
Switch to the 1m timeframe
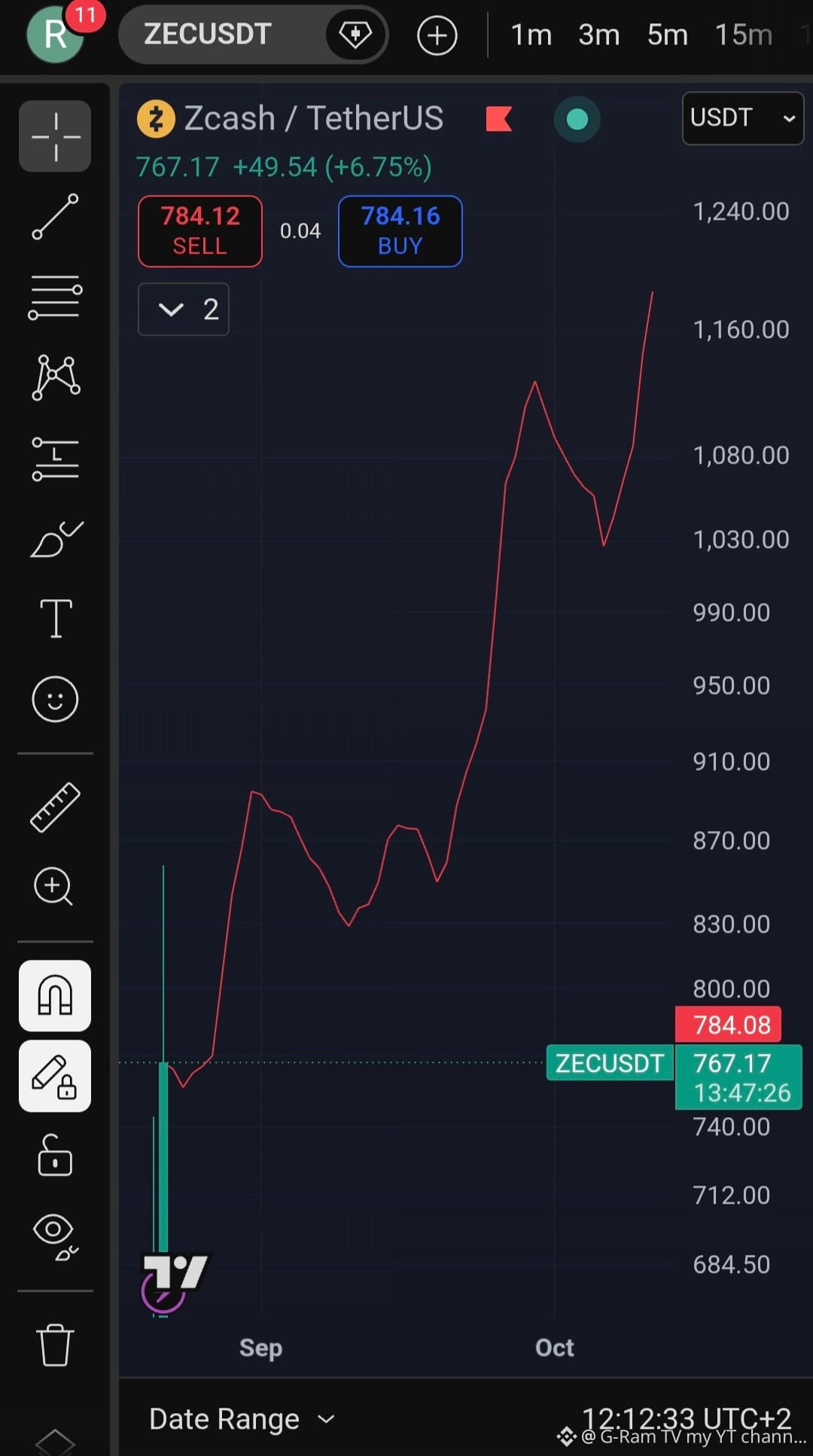point(531,35)
